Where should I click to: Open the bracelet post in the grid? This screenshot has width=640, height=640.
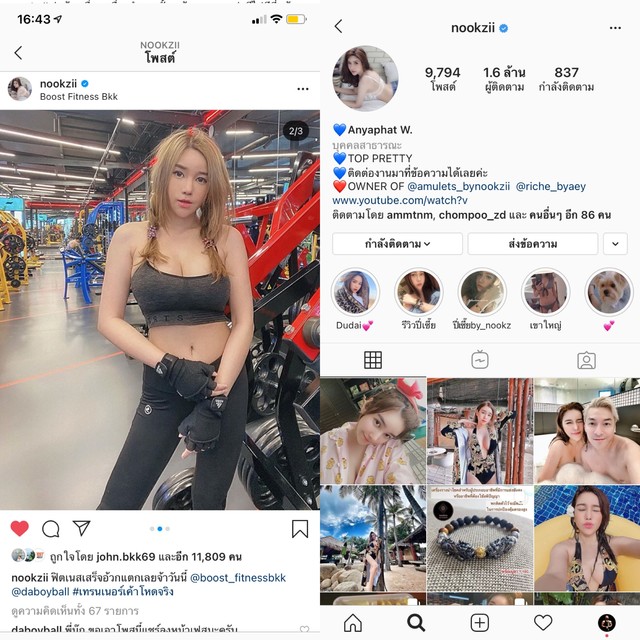click(480, 537)
